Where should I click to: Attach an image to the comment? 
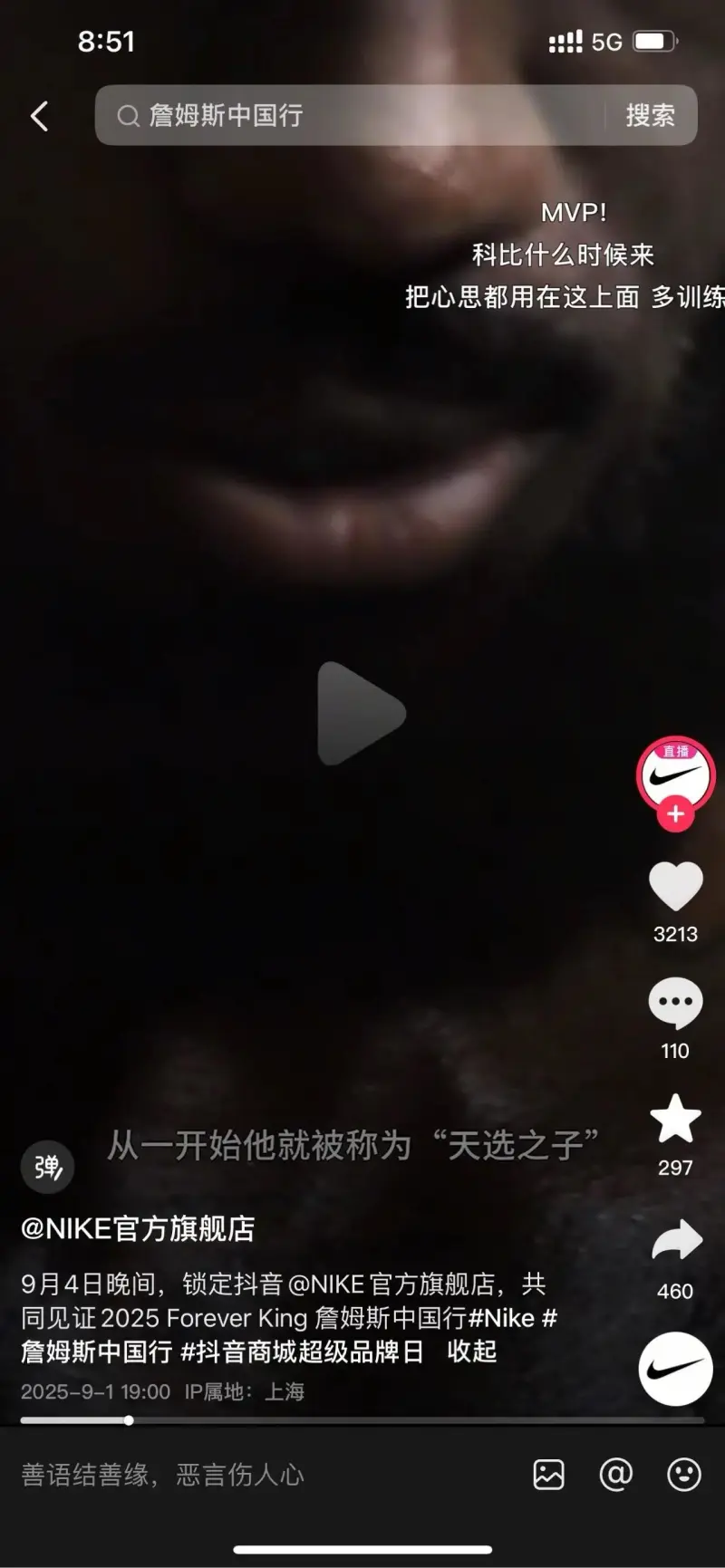[x=548, y=1475]
